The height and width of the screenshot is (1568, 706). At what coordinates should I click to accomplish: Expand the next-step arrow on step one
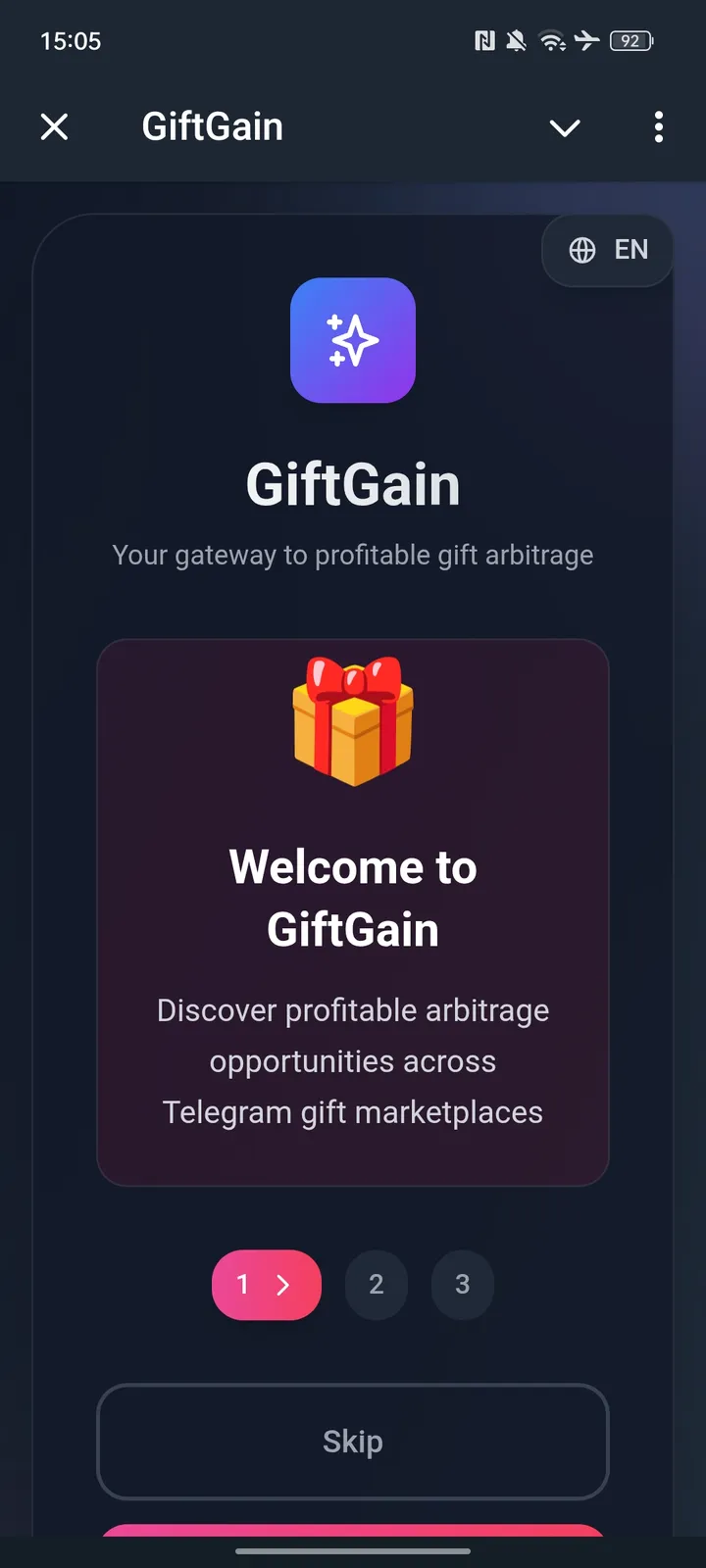[284, 1285]
